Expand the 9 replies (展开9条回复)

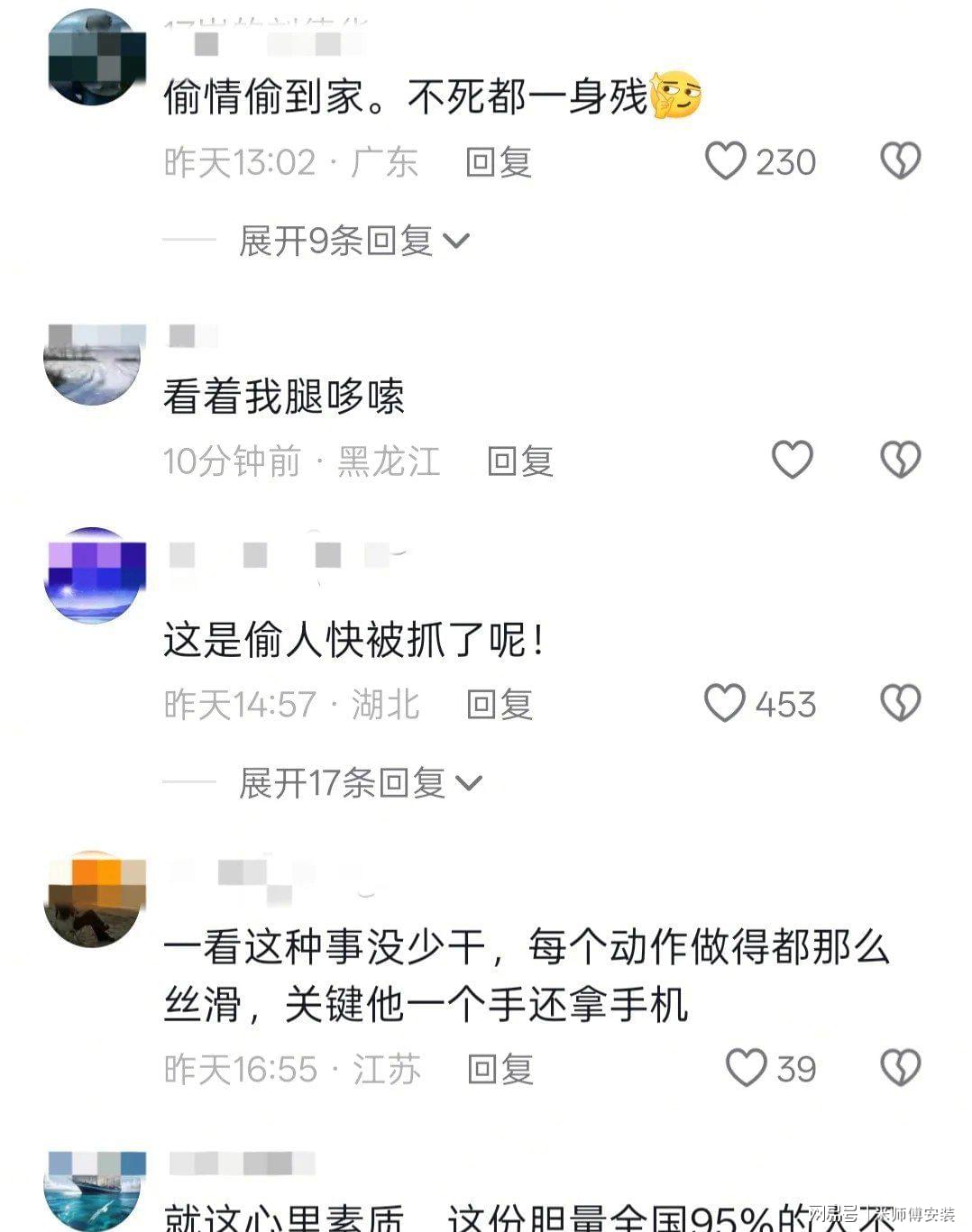pos(353,241)
